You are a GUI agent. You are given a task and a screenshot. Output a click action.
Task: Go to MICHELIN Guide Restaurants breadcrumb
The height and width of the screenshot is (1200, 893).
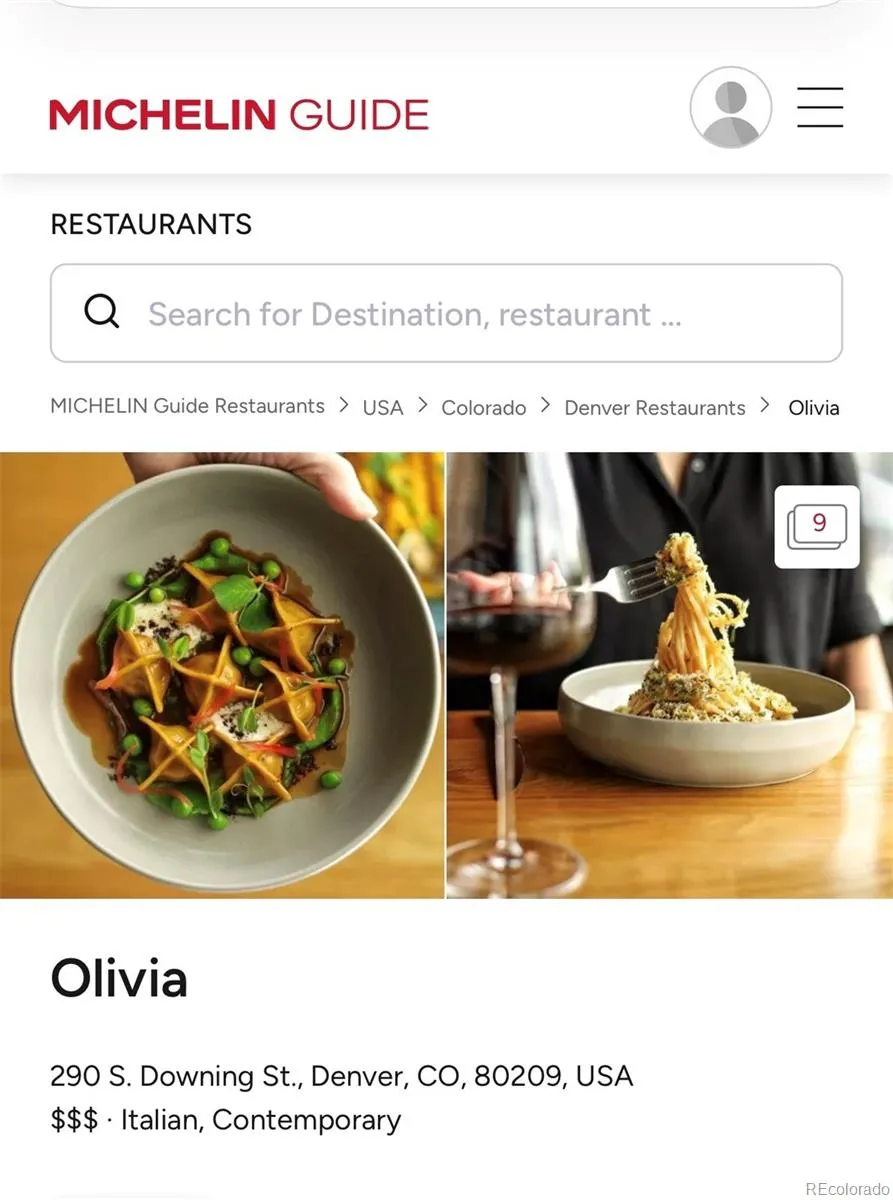(187, 406)
